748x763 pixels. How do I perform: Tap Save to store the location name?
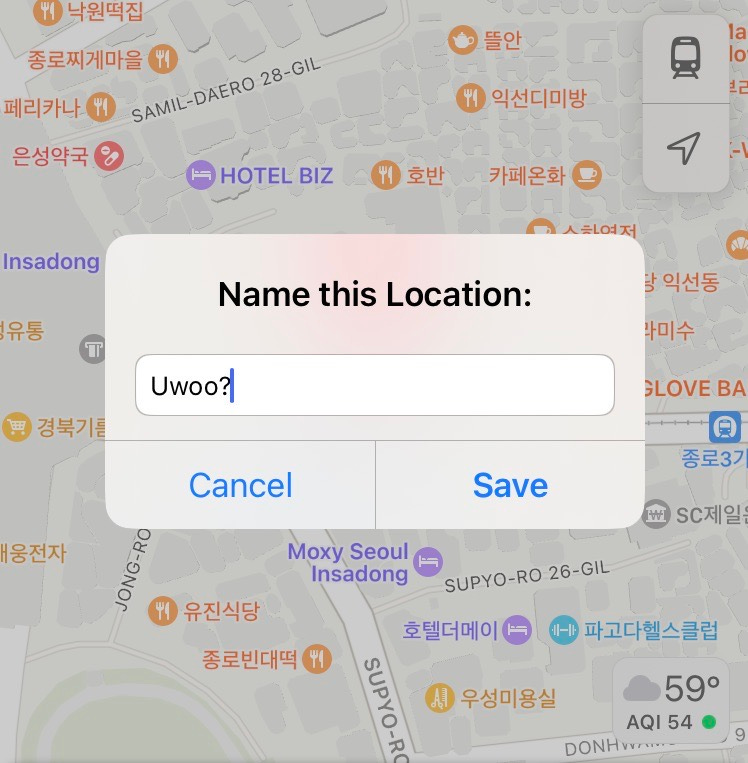tap(510, 485)
